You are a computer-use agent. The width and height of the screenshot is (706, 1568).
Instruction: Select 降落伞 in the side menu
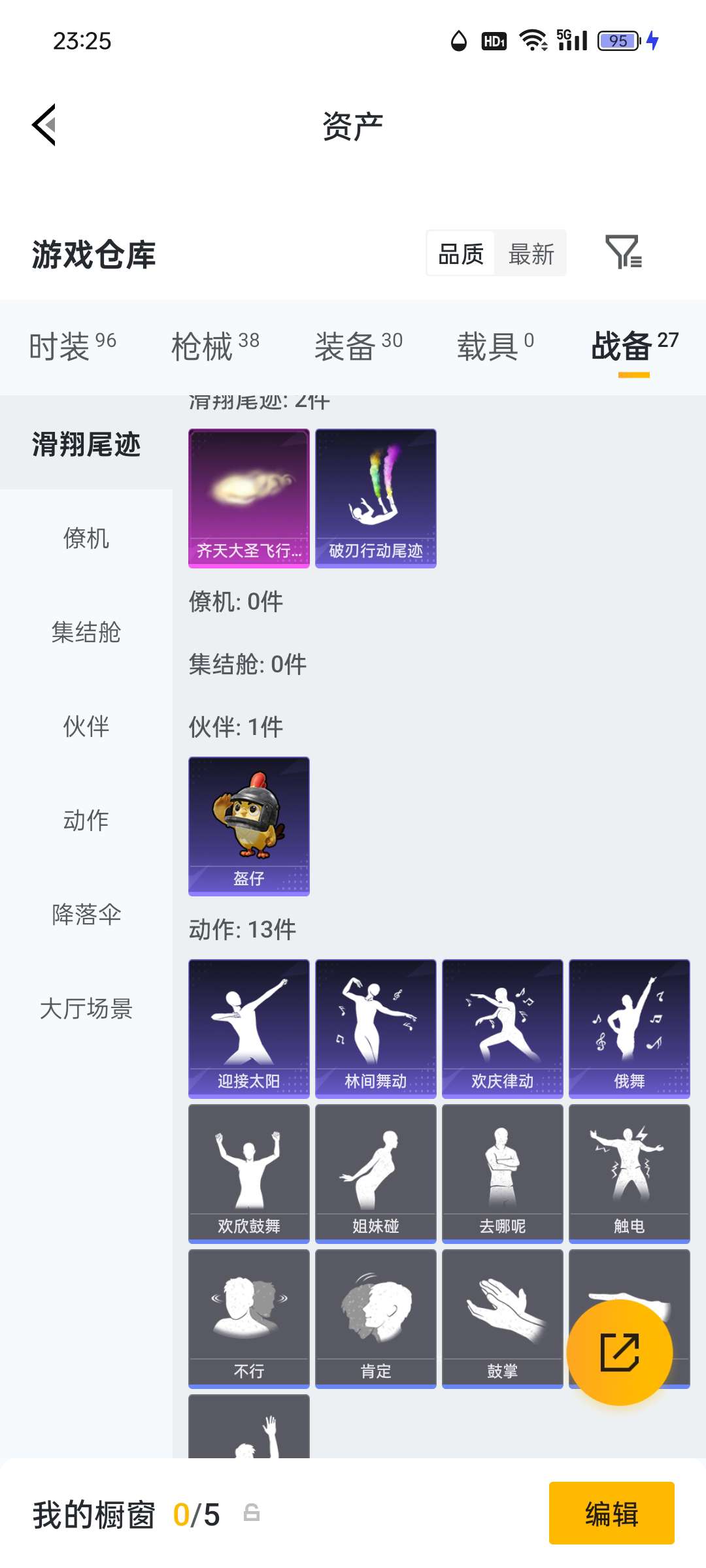(86, 915)
